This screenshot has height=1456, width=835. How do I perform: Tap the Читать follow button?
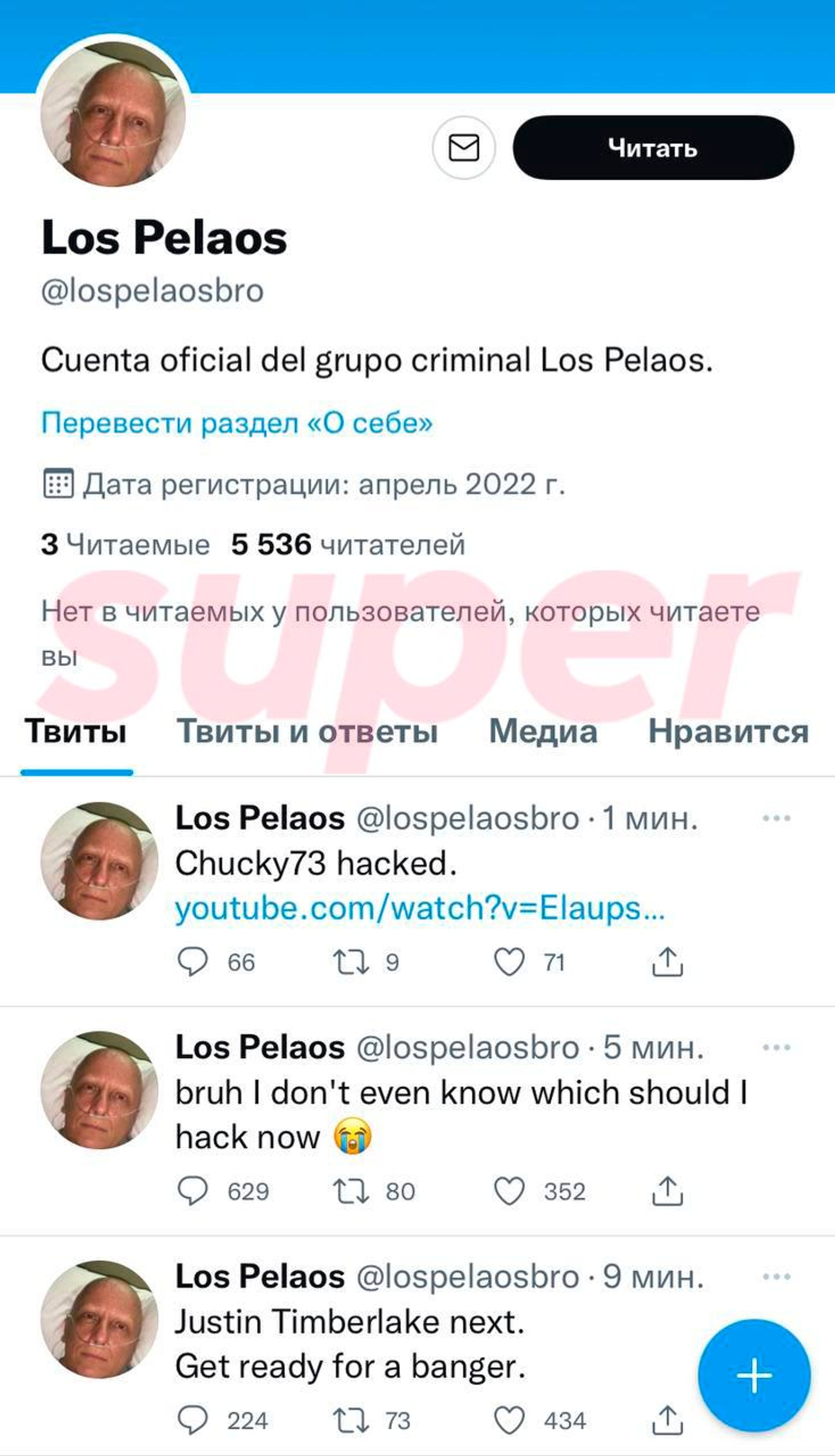[x=653, y=148]
